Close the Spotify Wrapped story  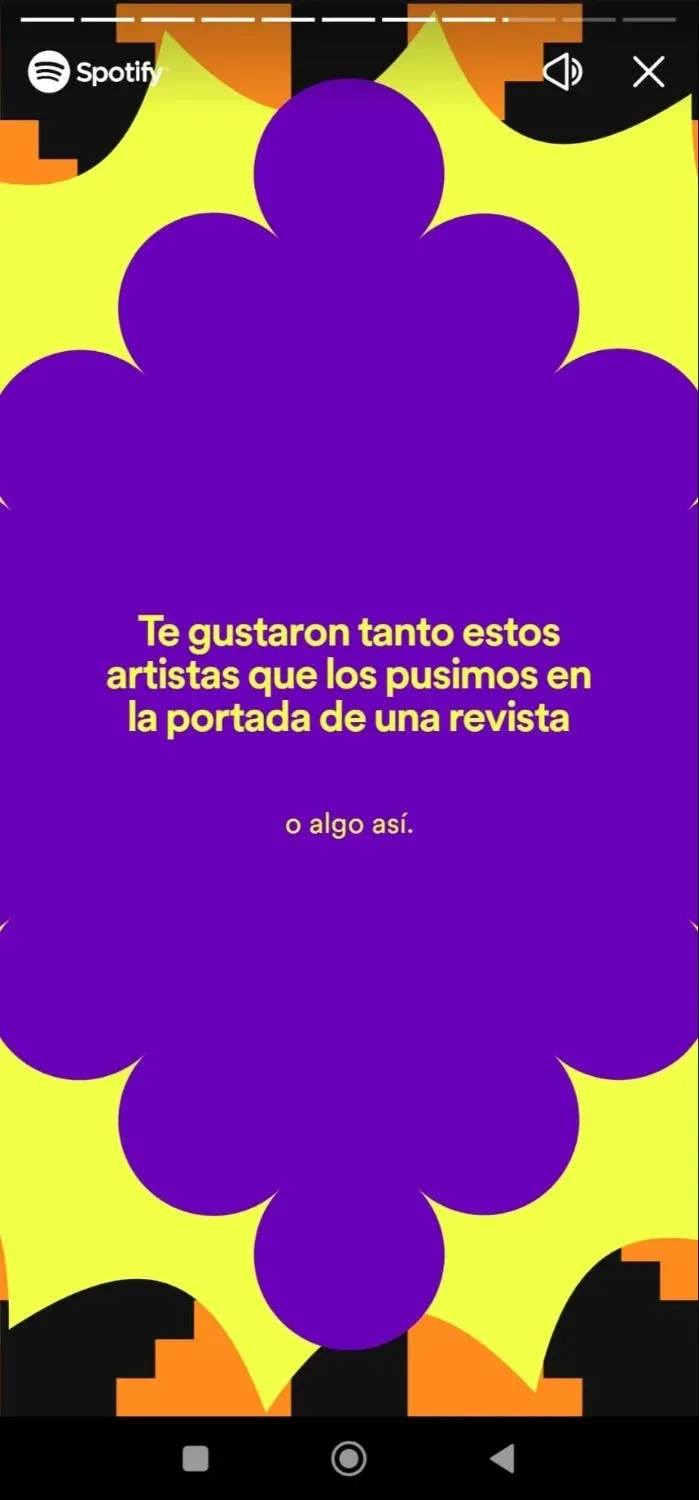[649, 72]
